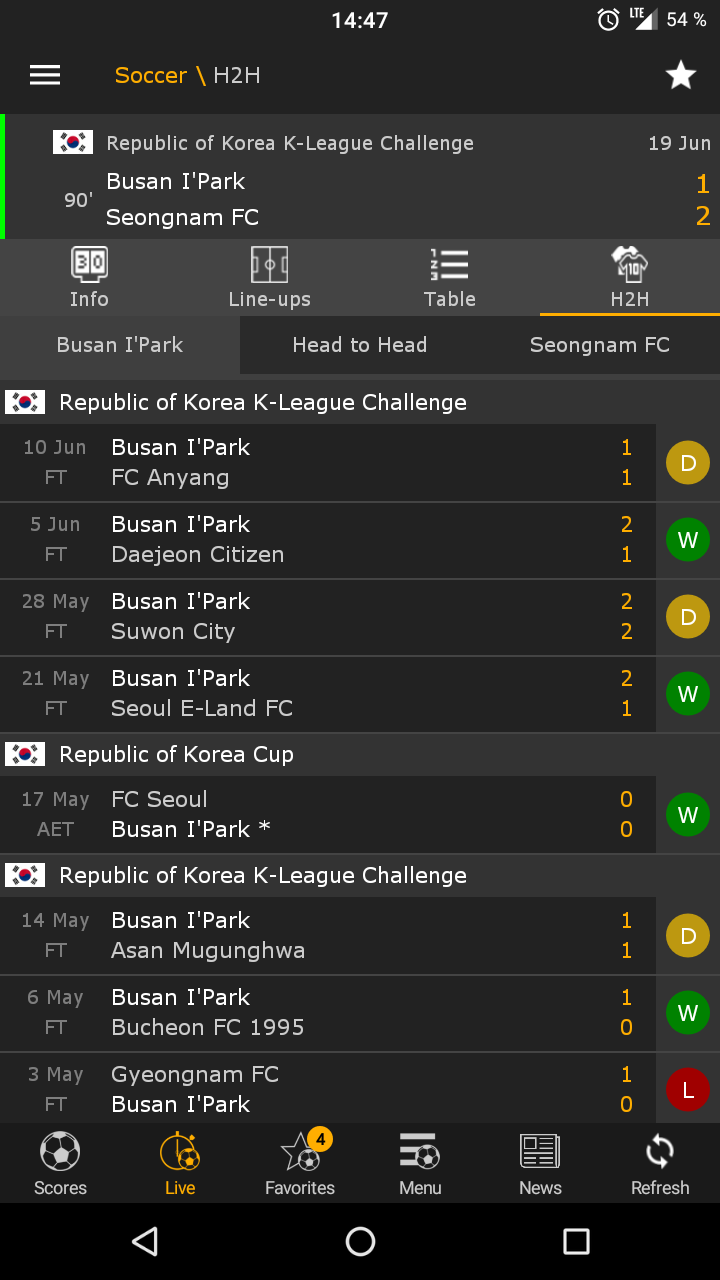
Task: Go back using the system back button
Action: coord(145,1241)
